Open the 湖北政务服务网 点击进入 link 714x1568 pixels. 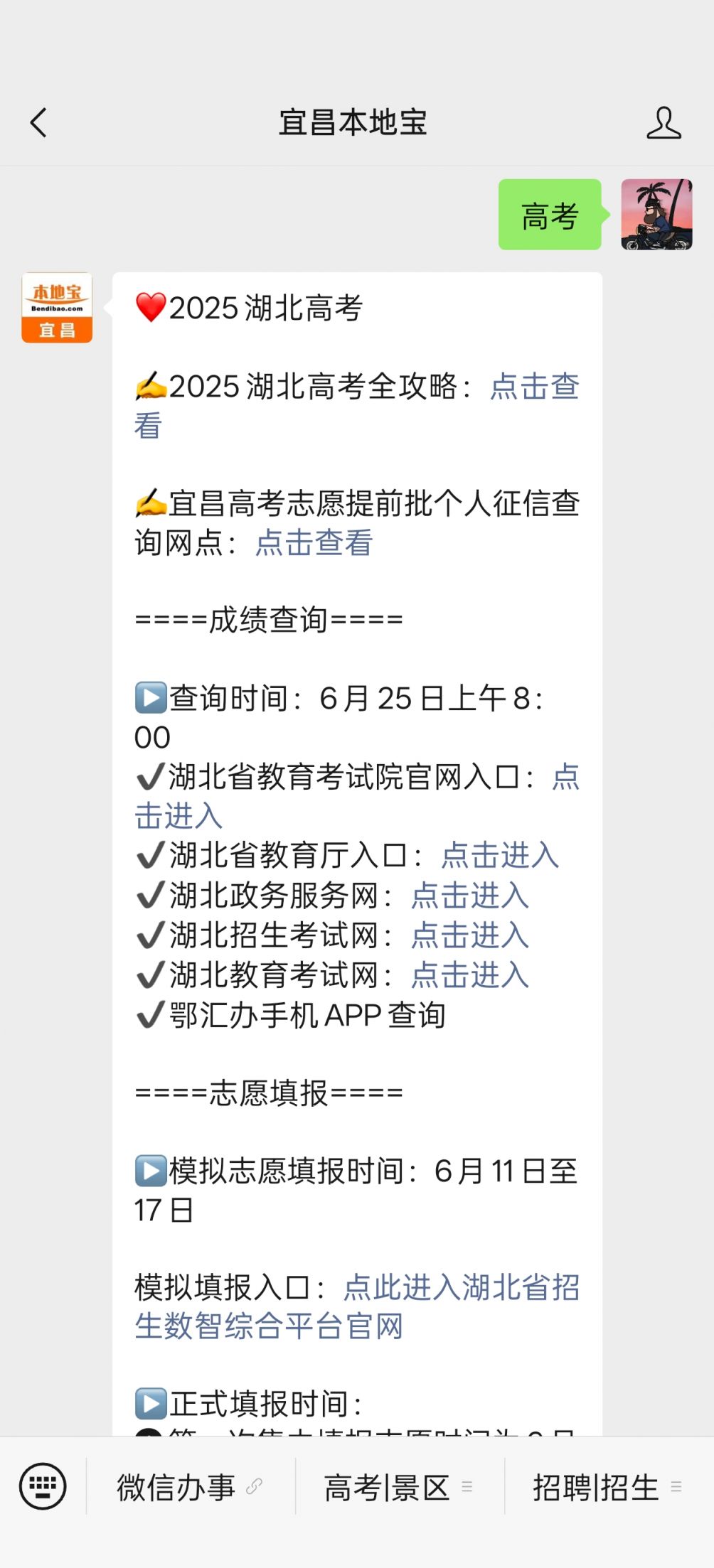pos(470,896)
